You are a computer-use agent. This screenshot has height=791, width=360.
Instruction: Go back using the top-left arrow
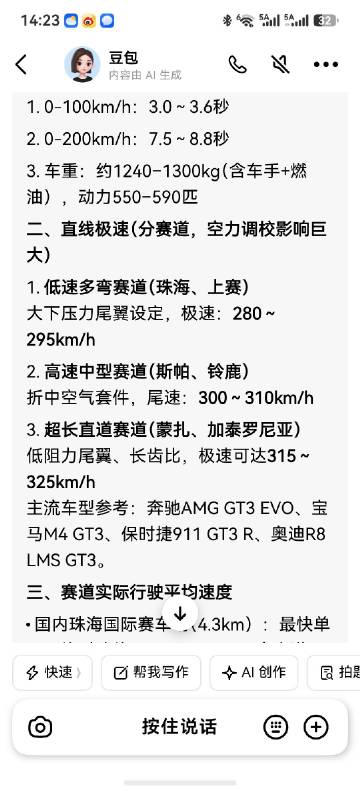pyautogui.click(x=21, y=65)
